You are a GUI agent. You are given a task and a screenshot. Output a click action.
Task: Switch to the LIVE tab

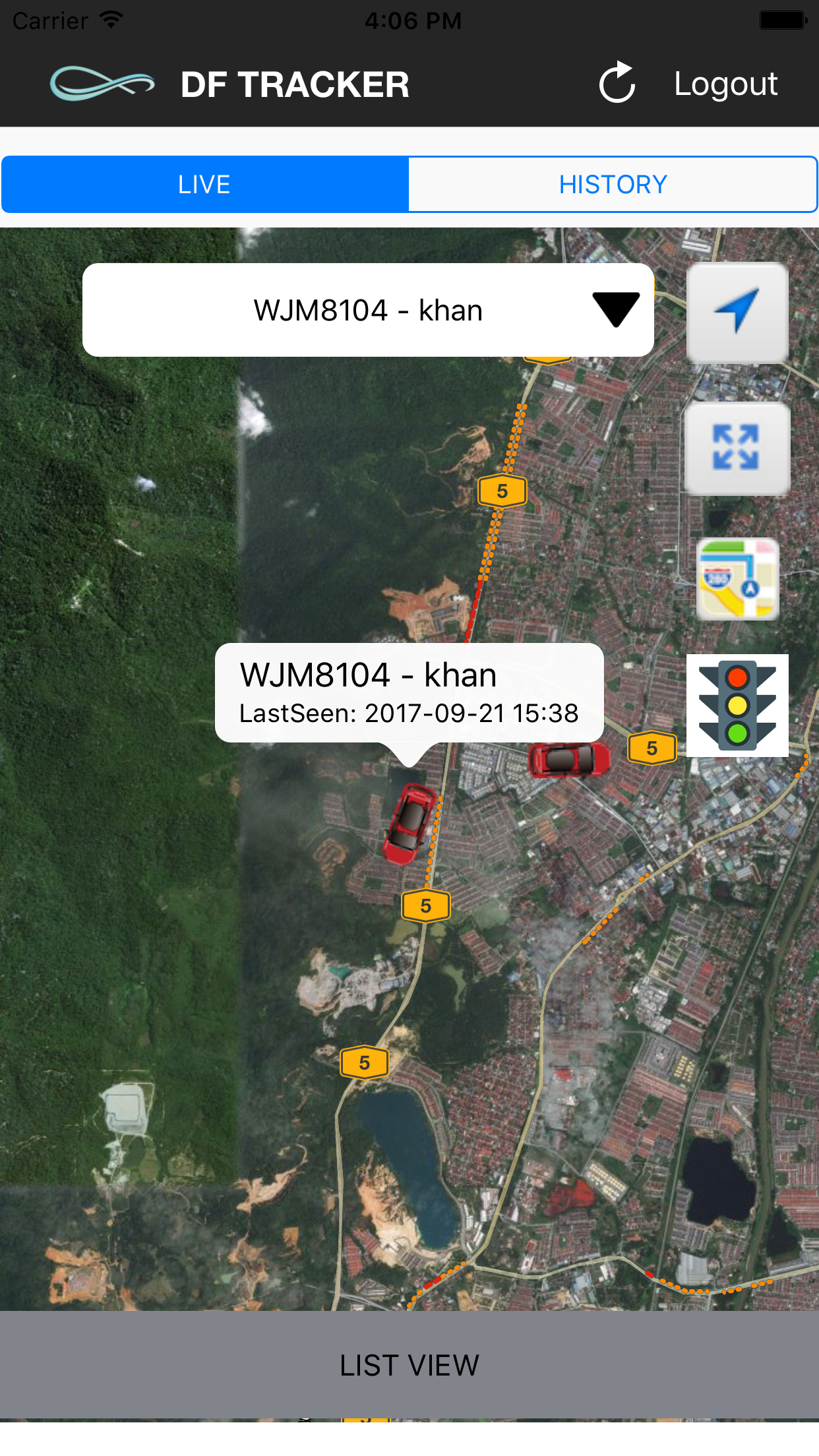coord(205,185)
